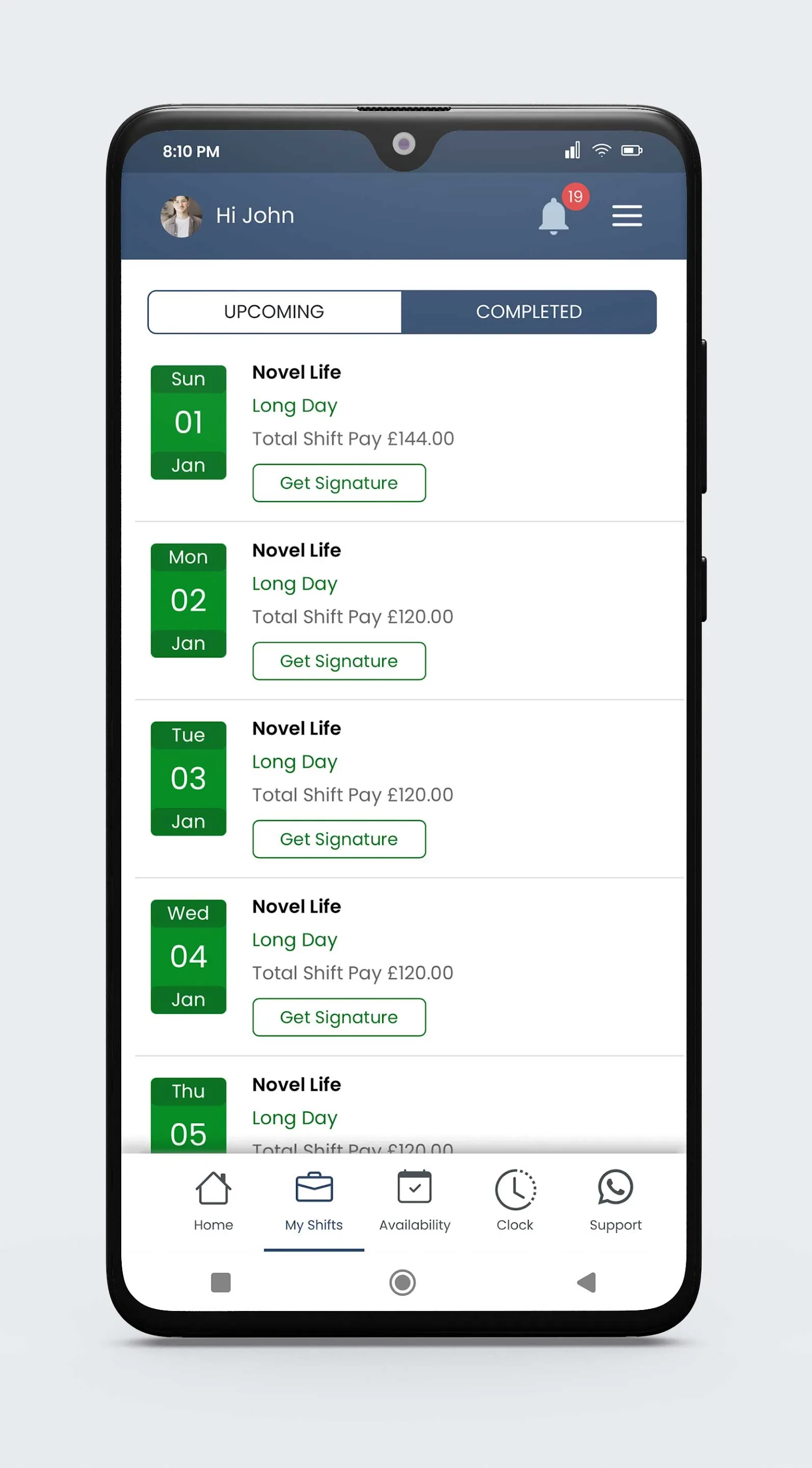Go to the Home tab

(213, 1200)
